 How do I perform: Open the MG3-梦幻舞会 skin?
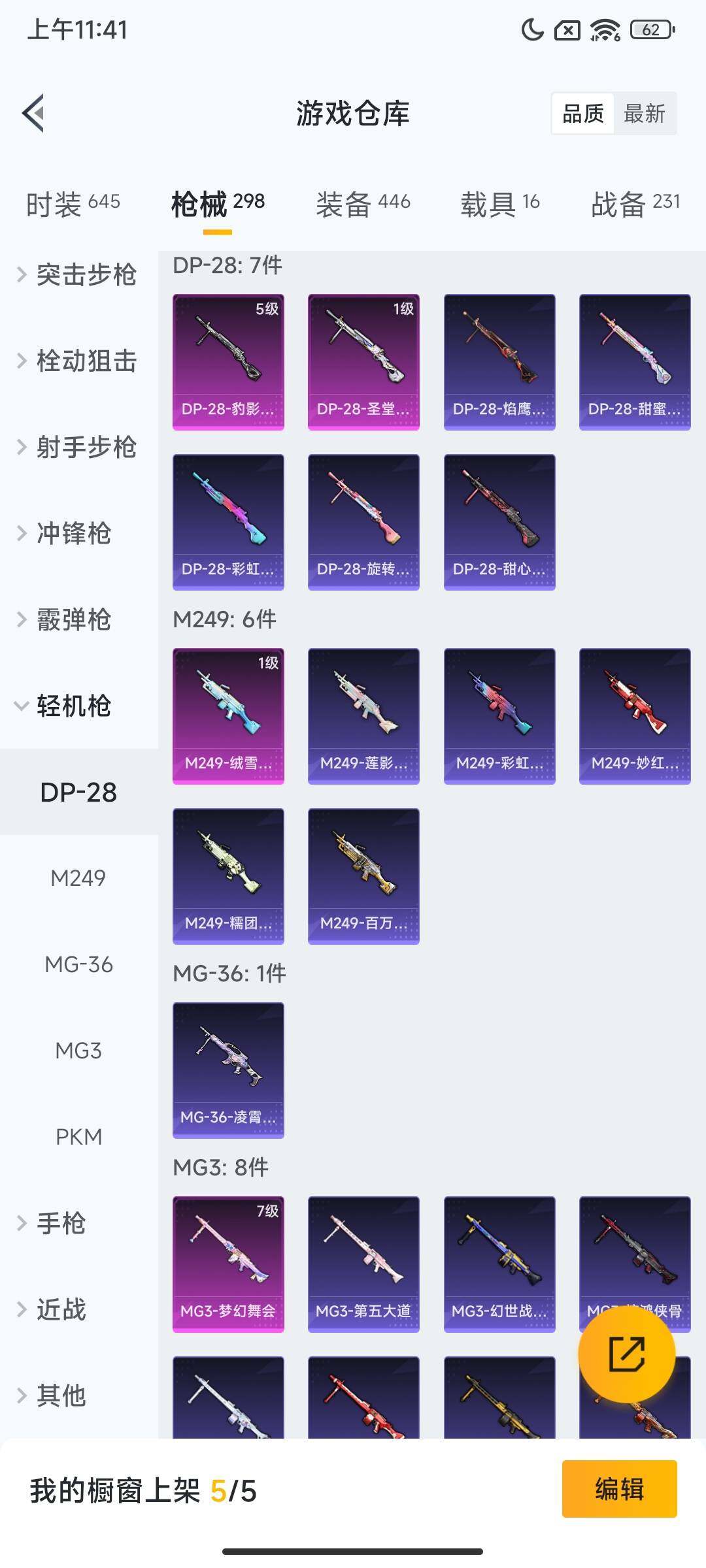(228, 1264)
